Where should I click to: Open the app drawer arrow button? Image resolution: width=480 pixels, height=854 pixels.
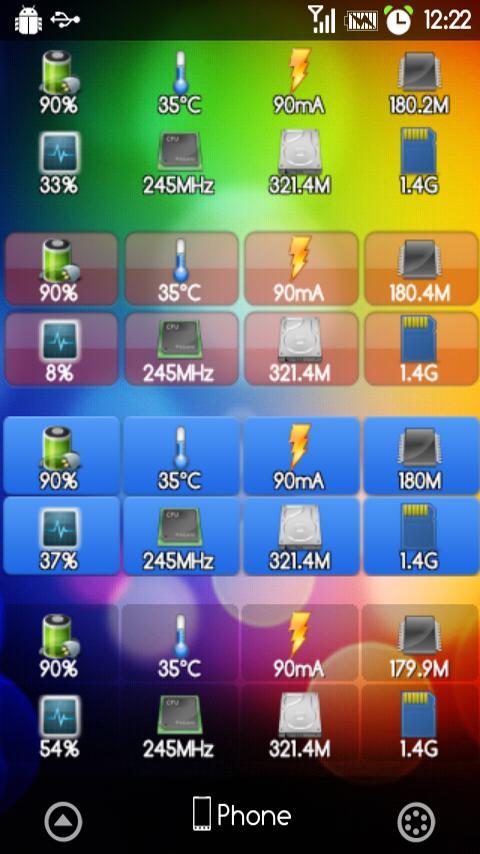coord(64,822)
